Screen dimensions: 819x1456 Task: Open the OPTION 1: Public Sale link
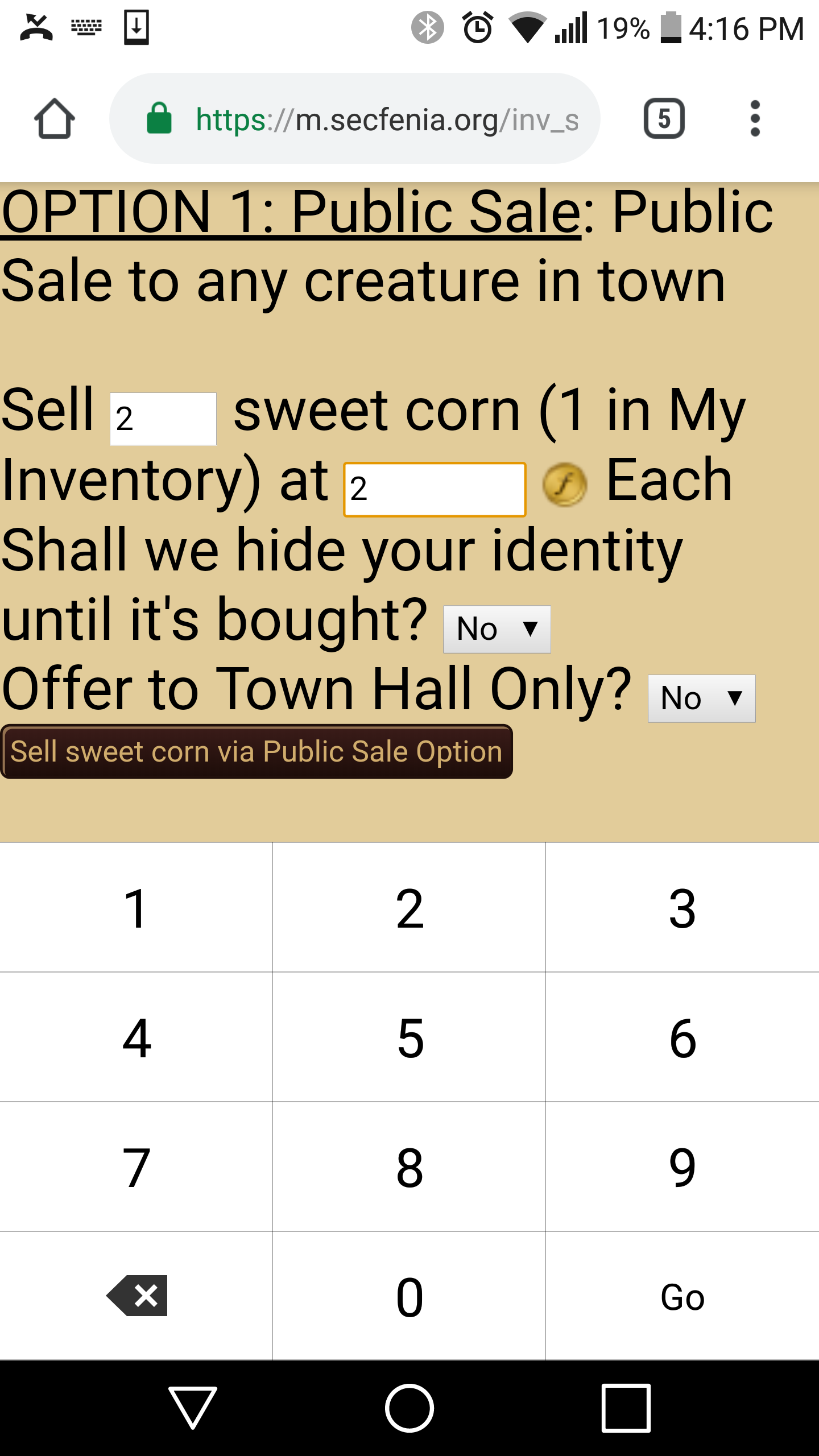coord(291,212)
